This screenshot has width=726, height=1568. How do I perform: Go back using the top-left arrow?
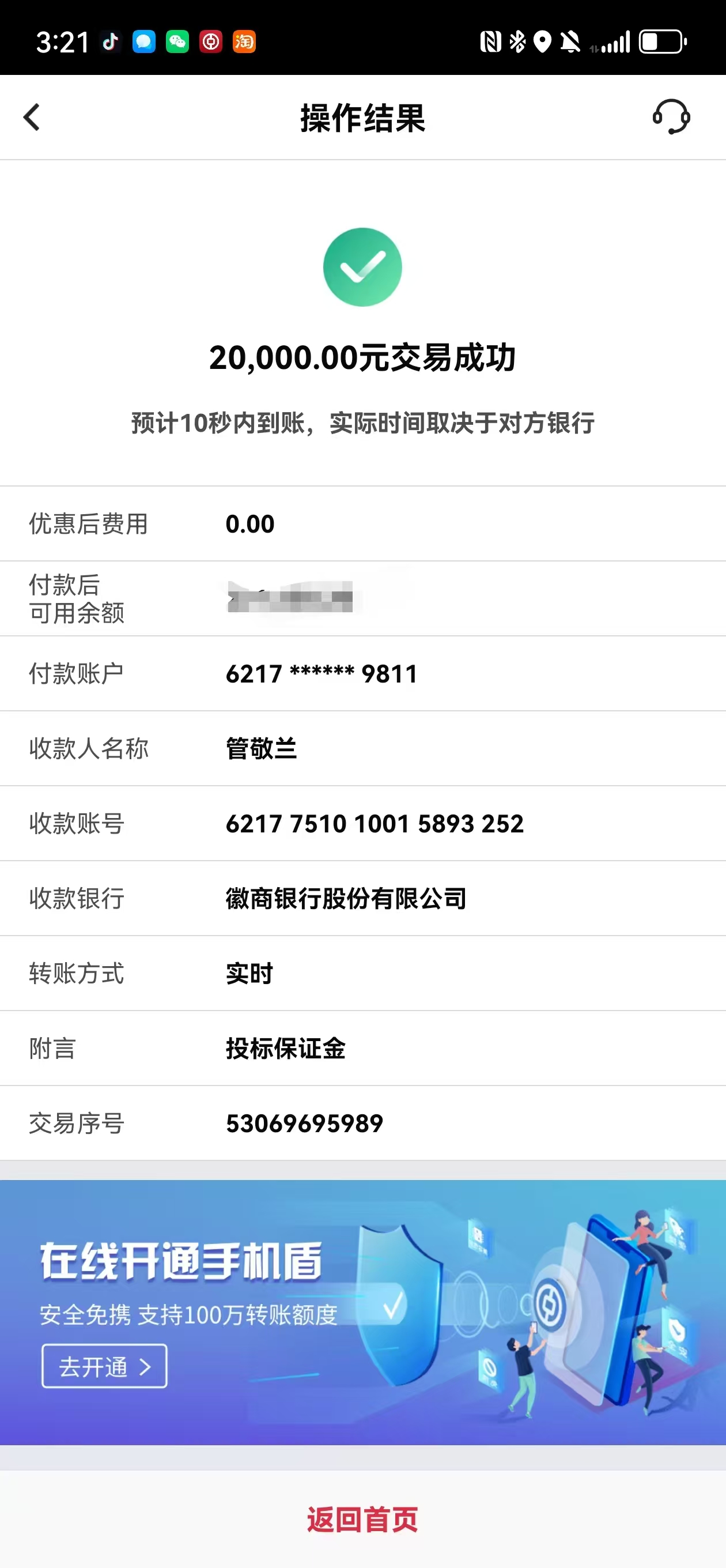tap(32, 117)
